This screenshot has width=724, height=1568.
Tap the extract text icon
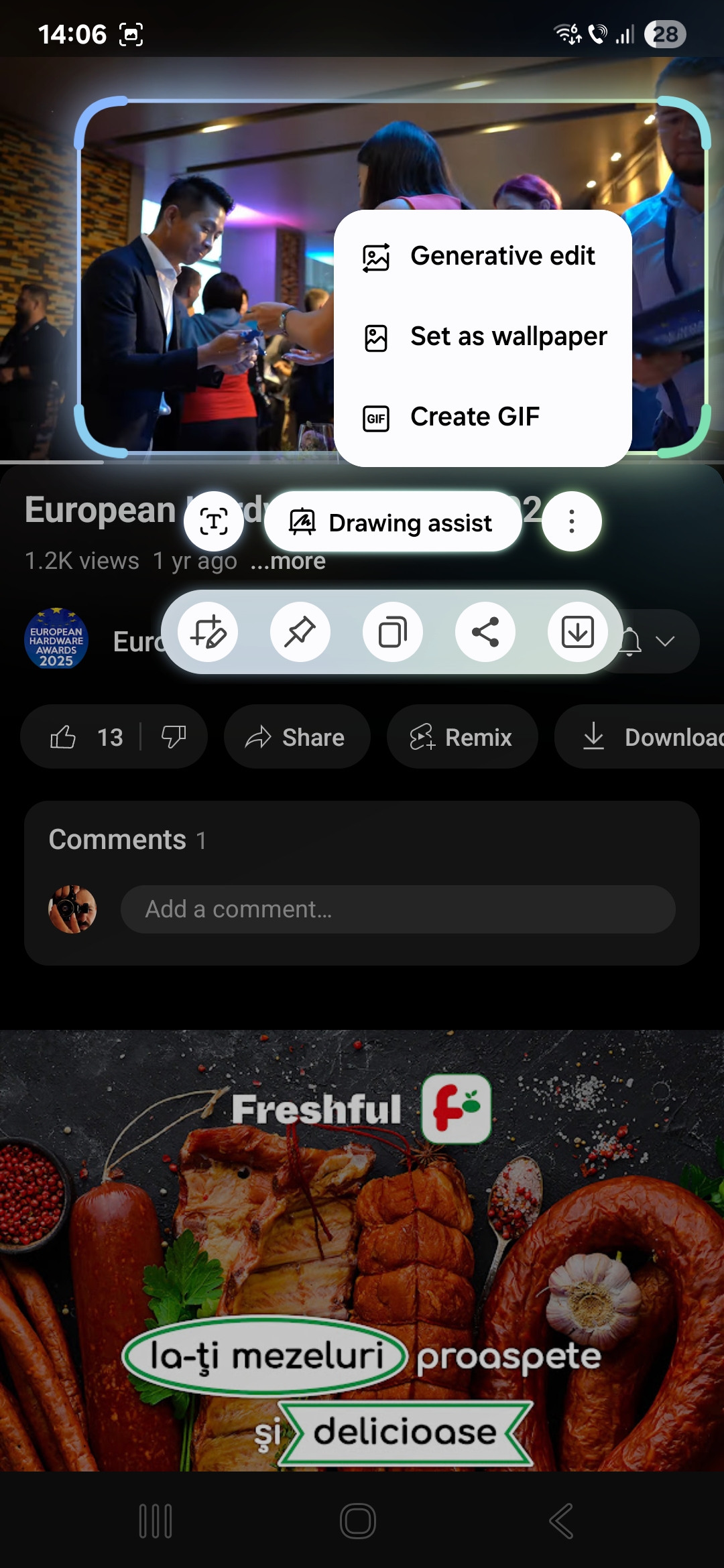coord(214,521)
